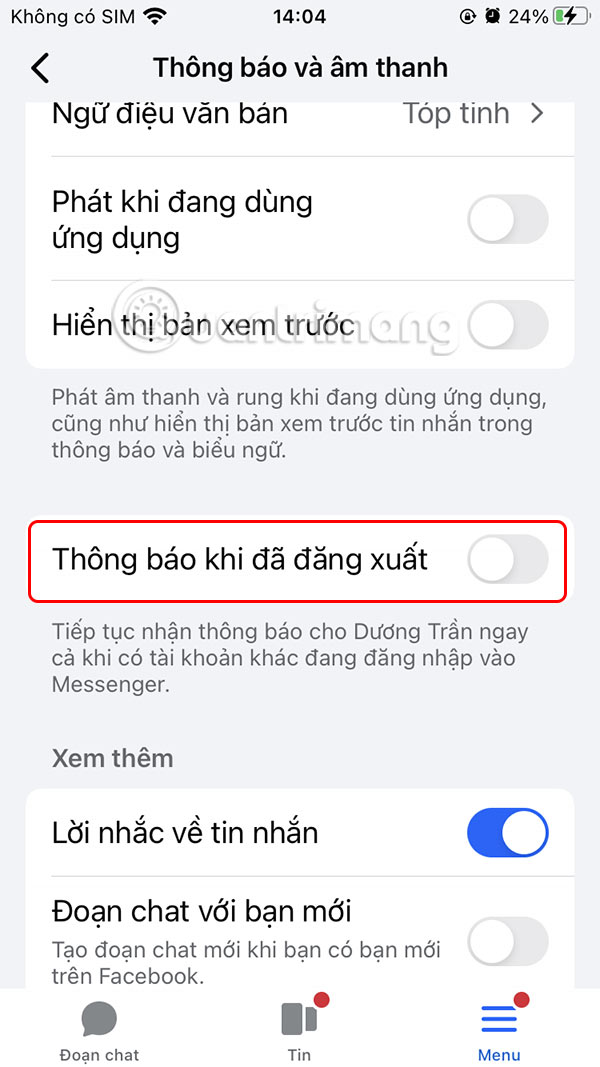600x1067 pixels.
Task: Switch to the Đoạn chat tab
Action: point(99,1032)
